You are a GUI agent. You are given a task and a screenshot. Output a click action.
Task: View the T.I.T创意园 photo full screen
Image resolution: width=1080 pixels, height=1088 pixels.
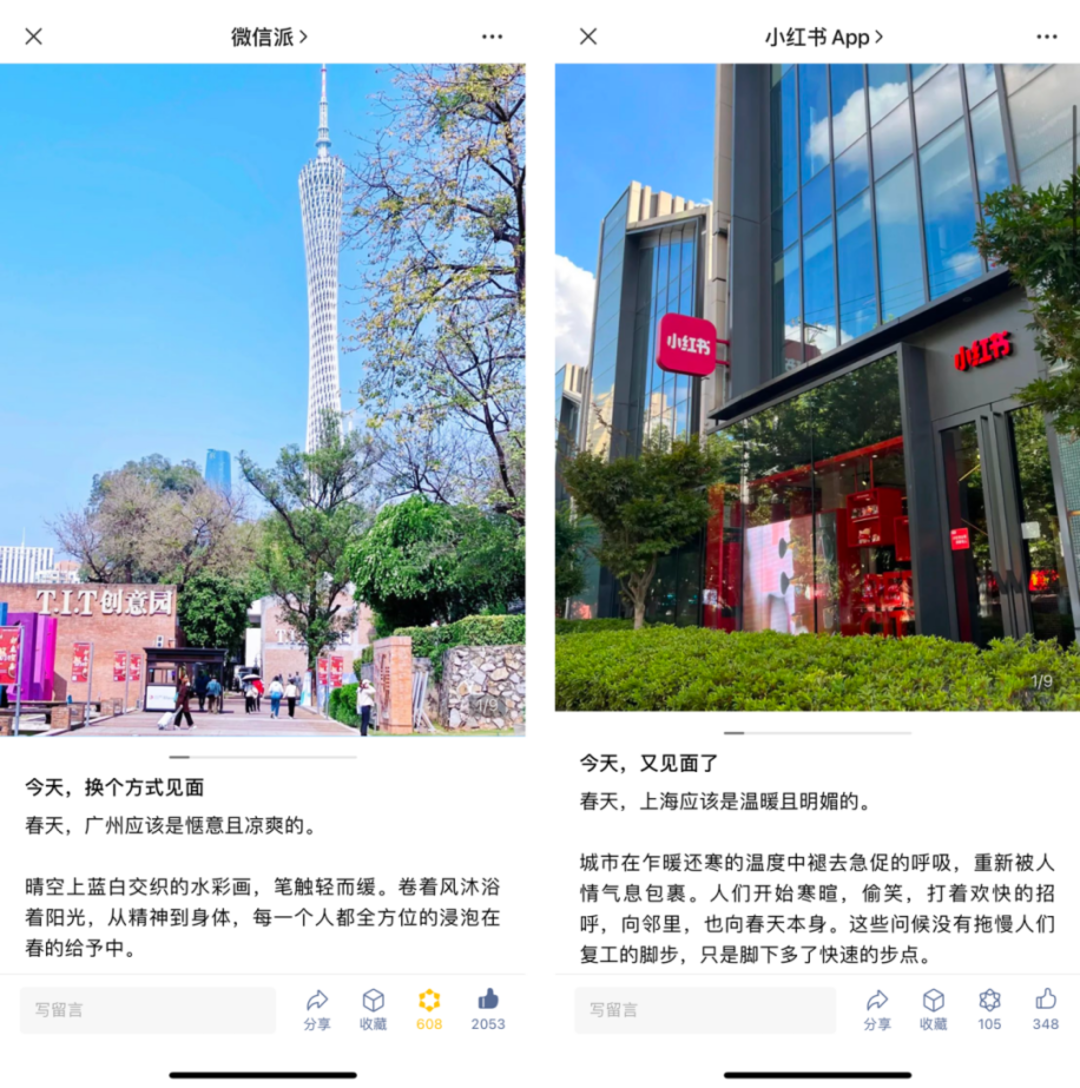tap(264, 400)
